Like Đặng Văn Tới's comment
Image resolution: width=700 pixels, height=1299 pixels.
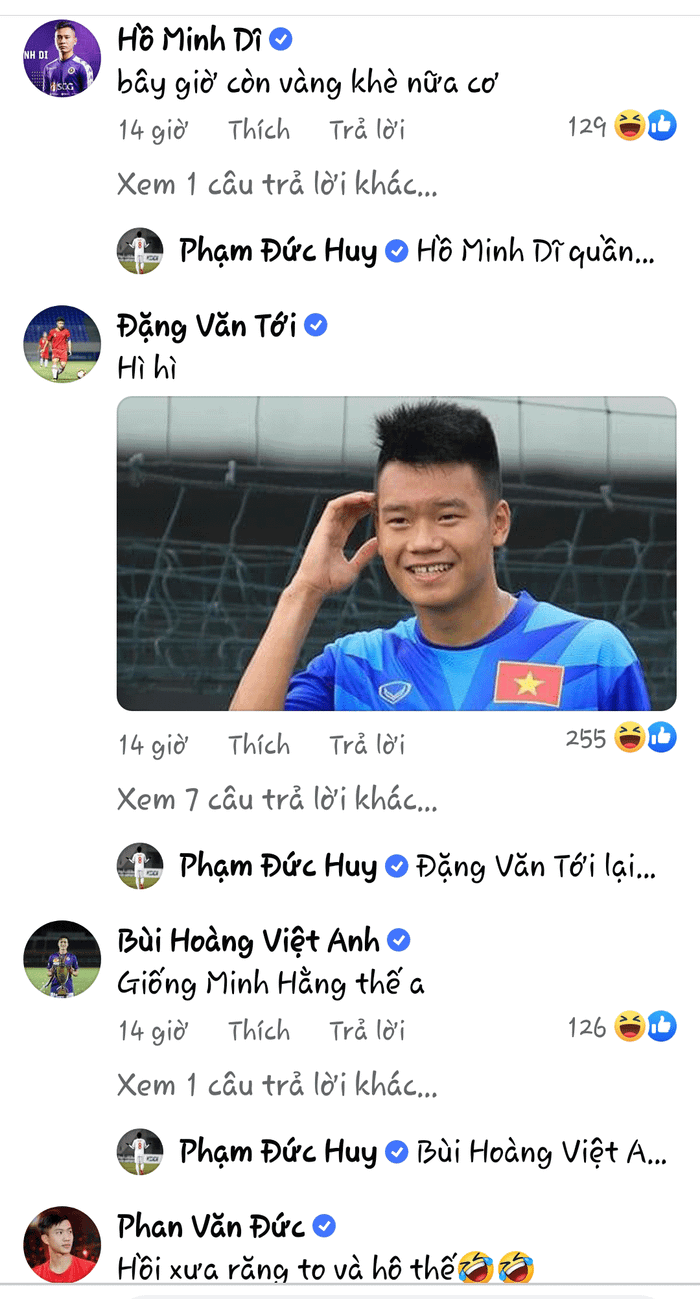[x=259, y=745]
